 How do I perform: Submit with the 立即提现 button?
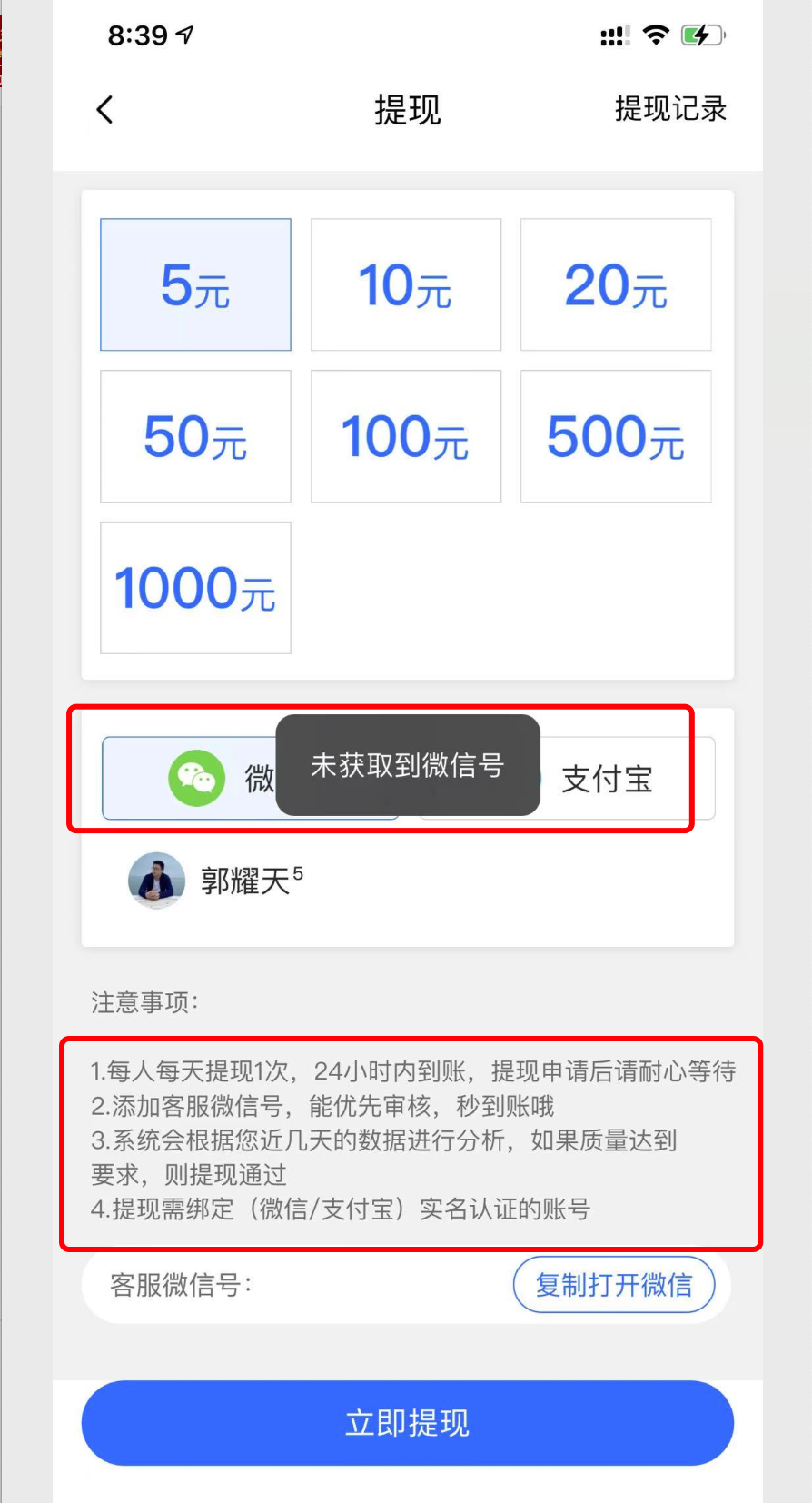407,1423
